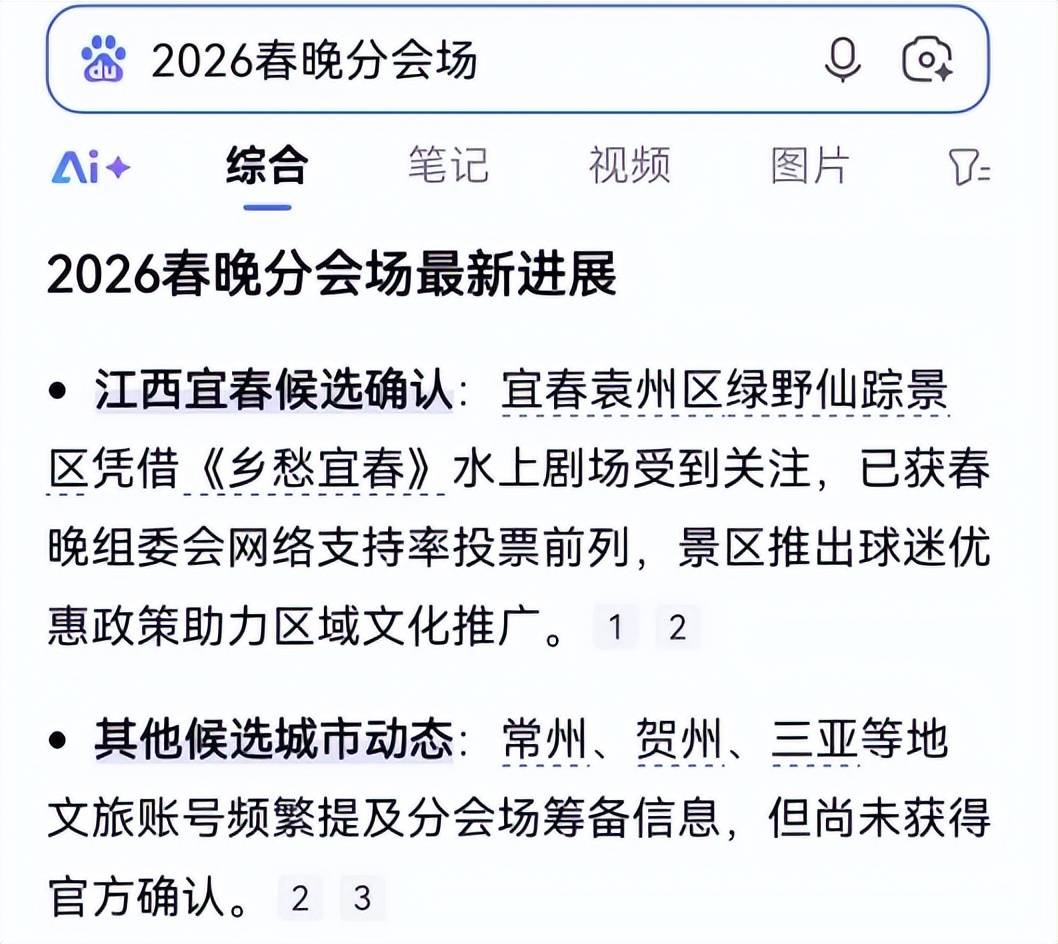
Task: Start voice search with the microphone icon
Action: [842, 61]
